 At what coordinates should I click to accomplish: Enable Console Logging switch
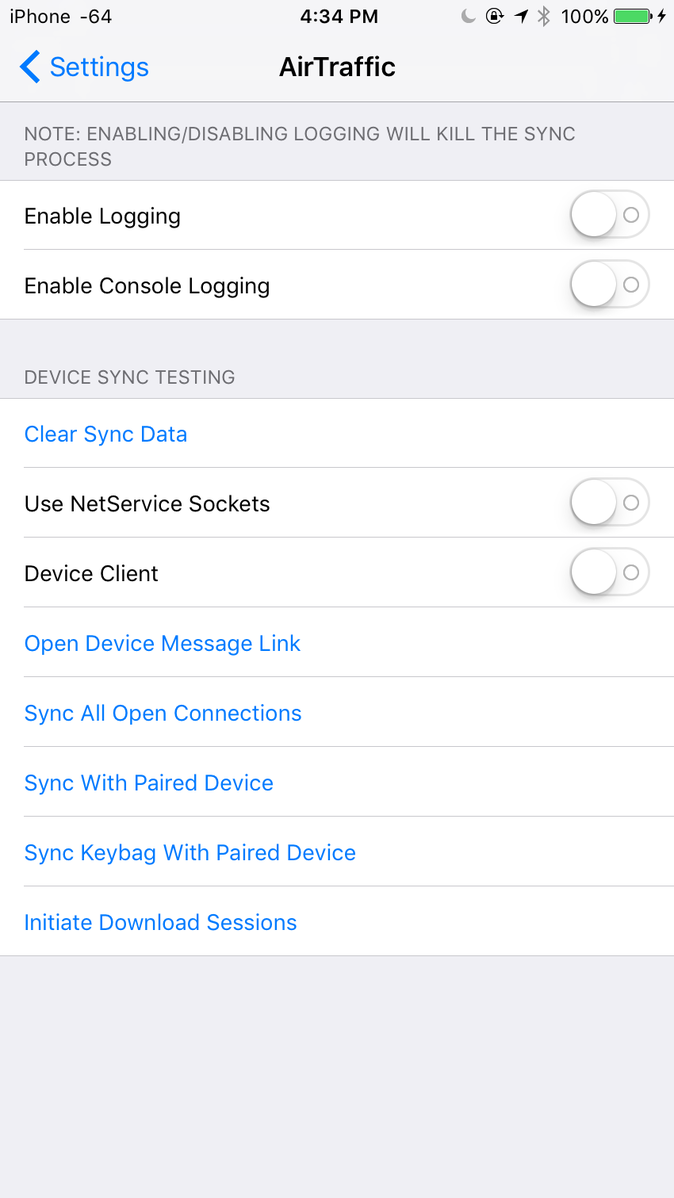point(609,285)
